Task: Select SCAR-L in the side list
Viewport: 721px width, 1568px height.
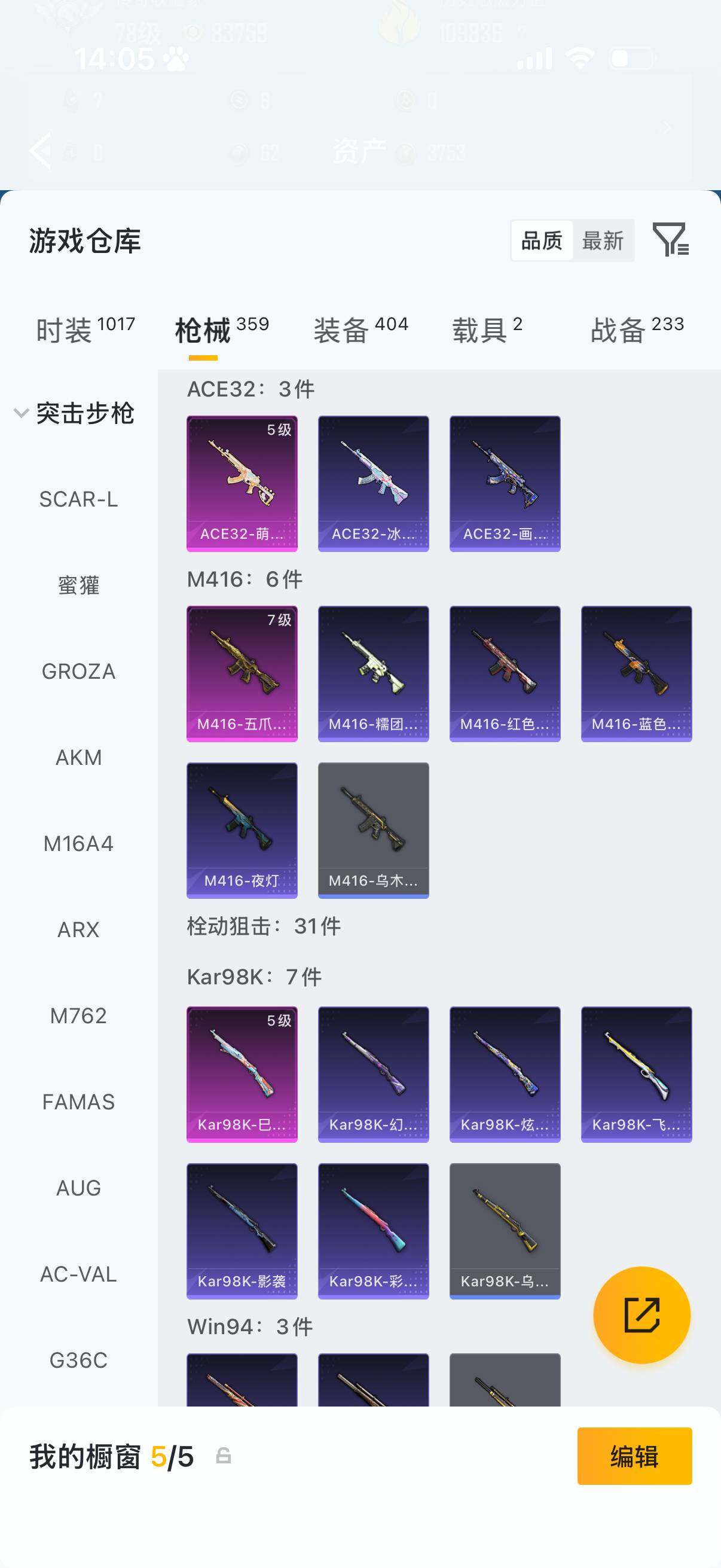Action: tap(78, 500)
